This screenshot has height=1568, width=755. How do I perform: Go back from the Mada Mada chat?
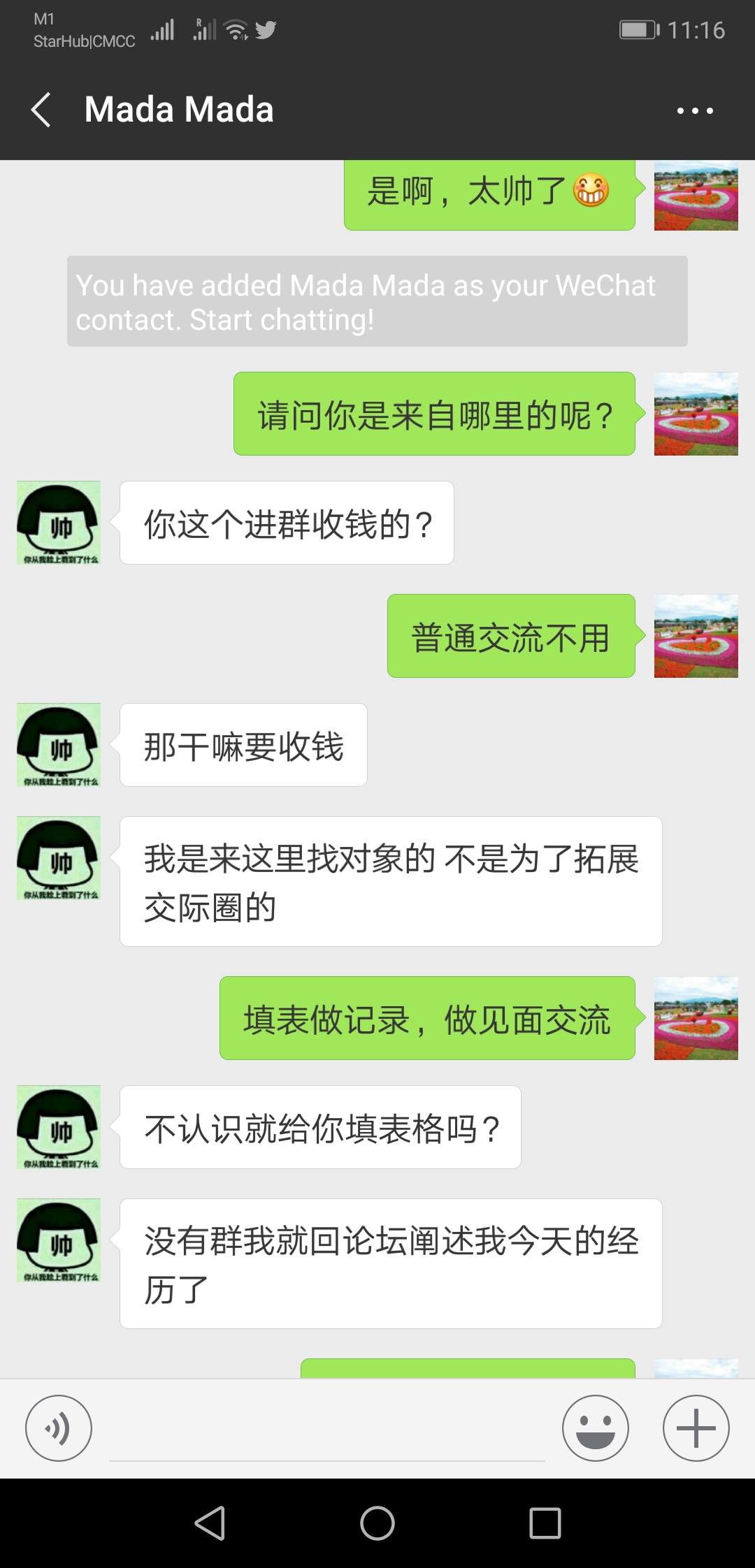(x=42, y=110)
